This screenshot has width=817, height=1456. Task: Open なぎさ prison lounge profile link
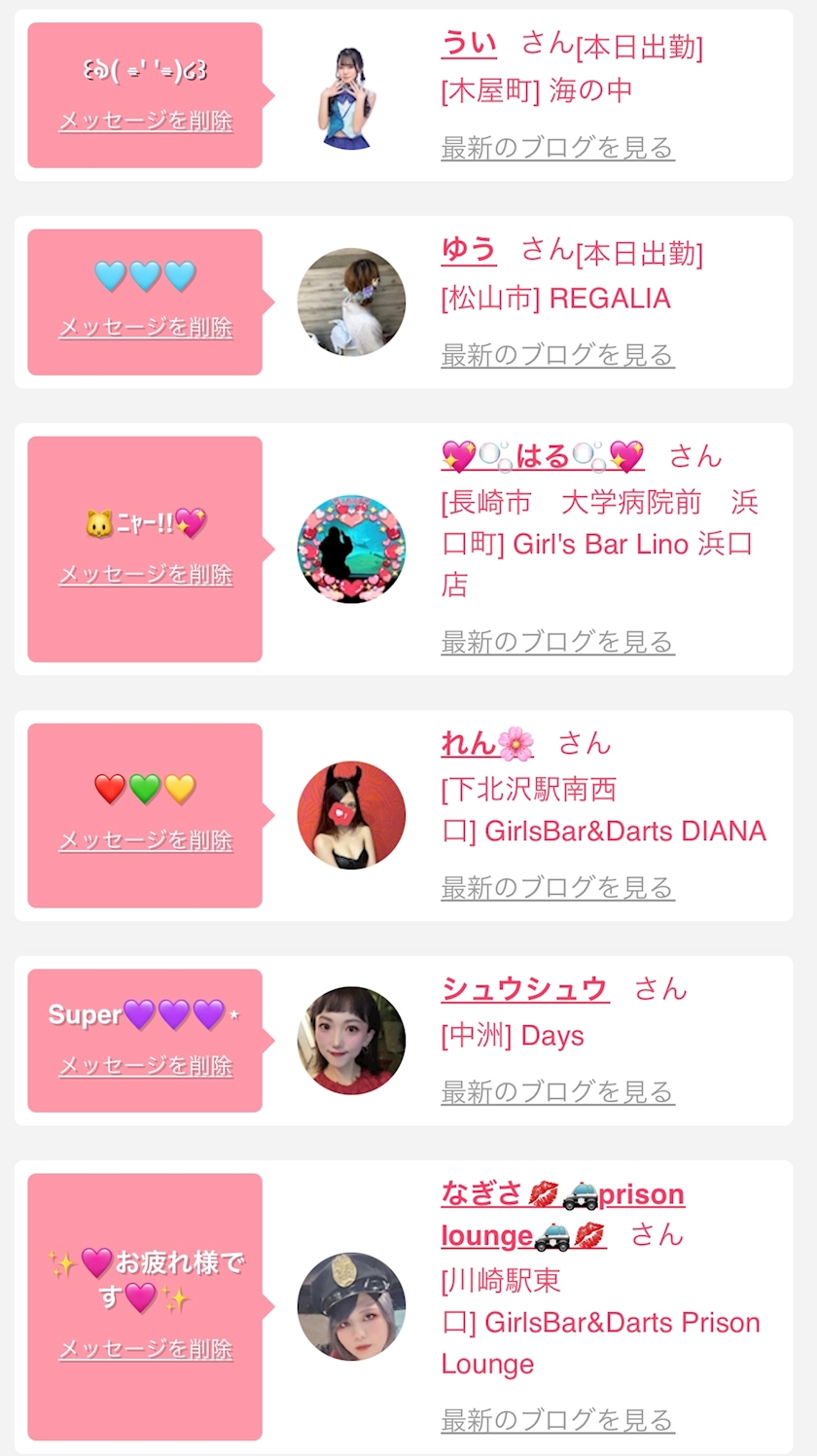point(562,1195)
